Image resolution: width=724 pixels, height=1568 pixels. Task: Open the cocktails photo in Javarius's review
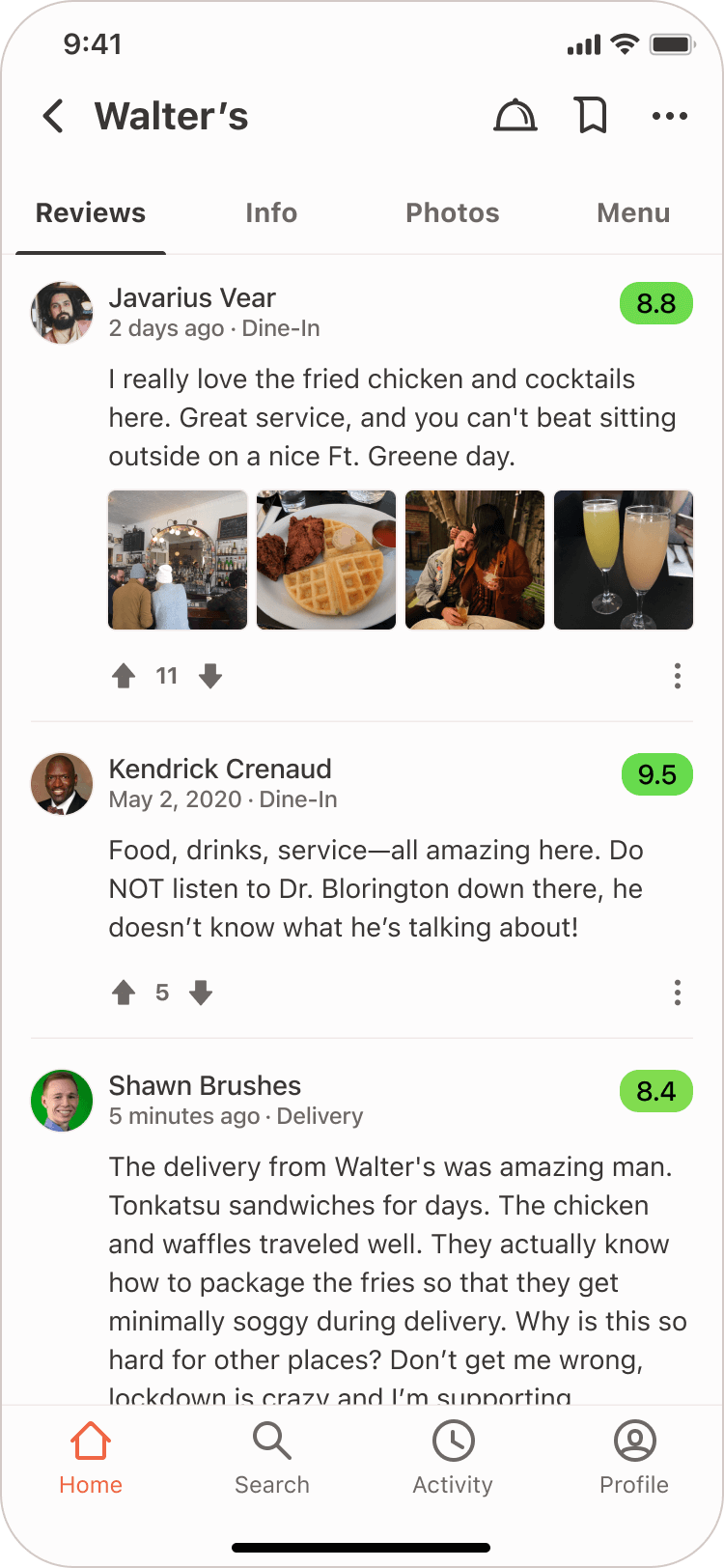pyautogui.click(x=624, y=560)
